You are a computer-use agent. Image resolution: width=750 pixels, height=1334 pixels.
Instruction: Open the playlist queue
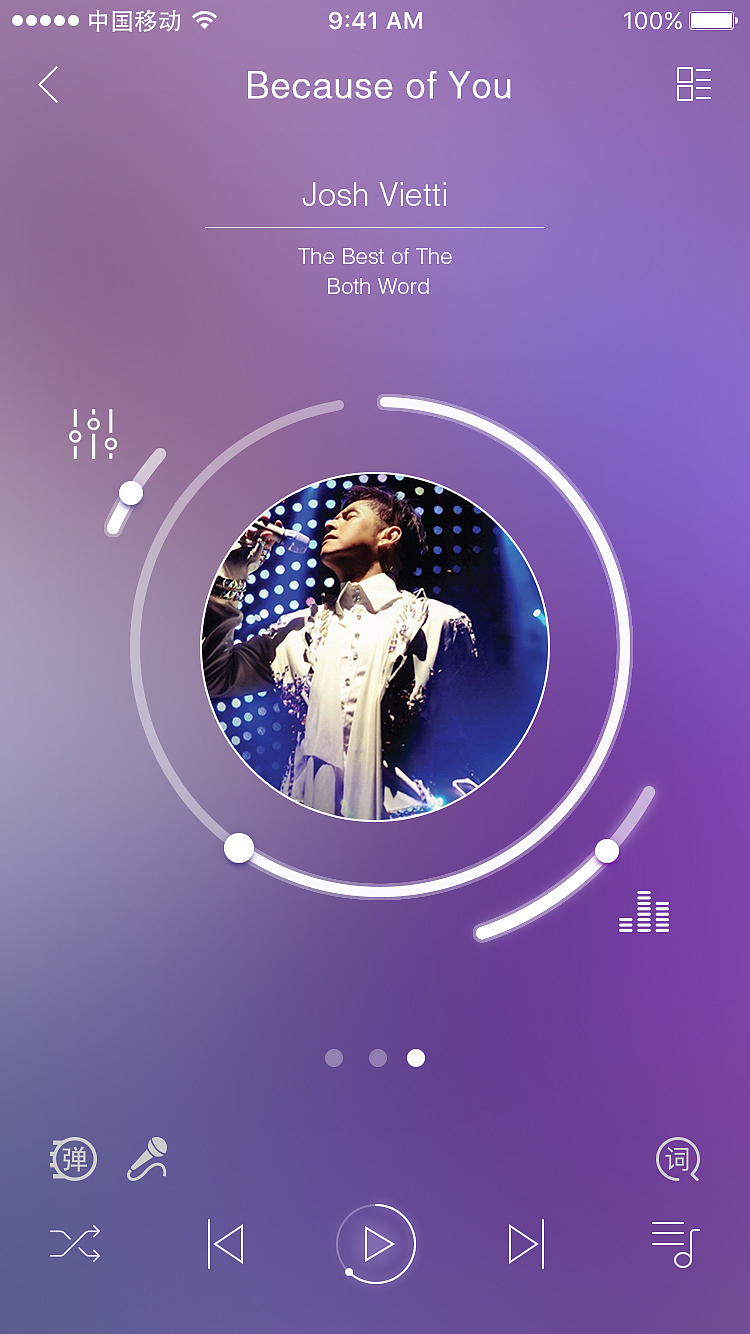coord(676,1244)
